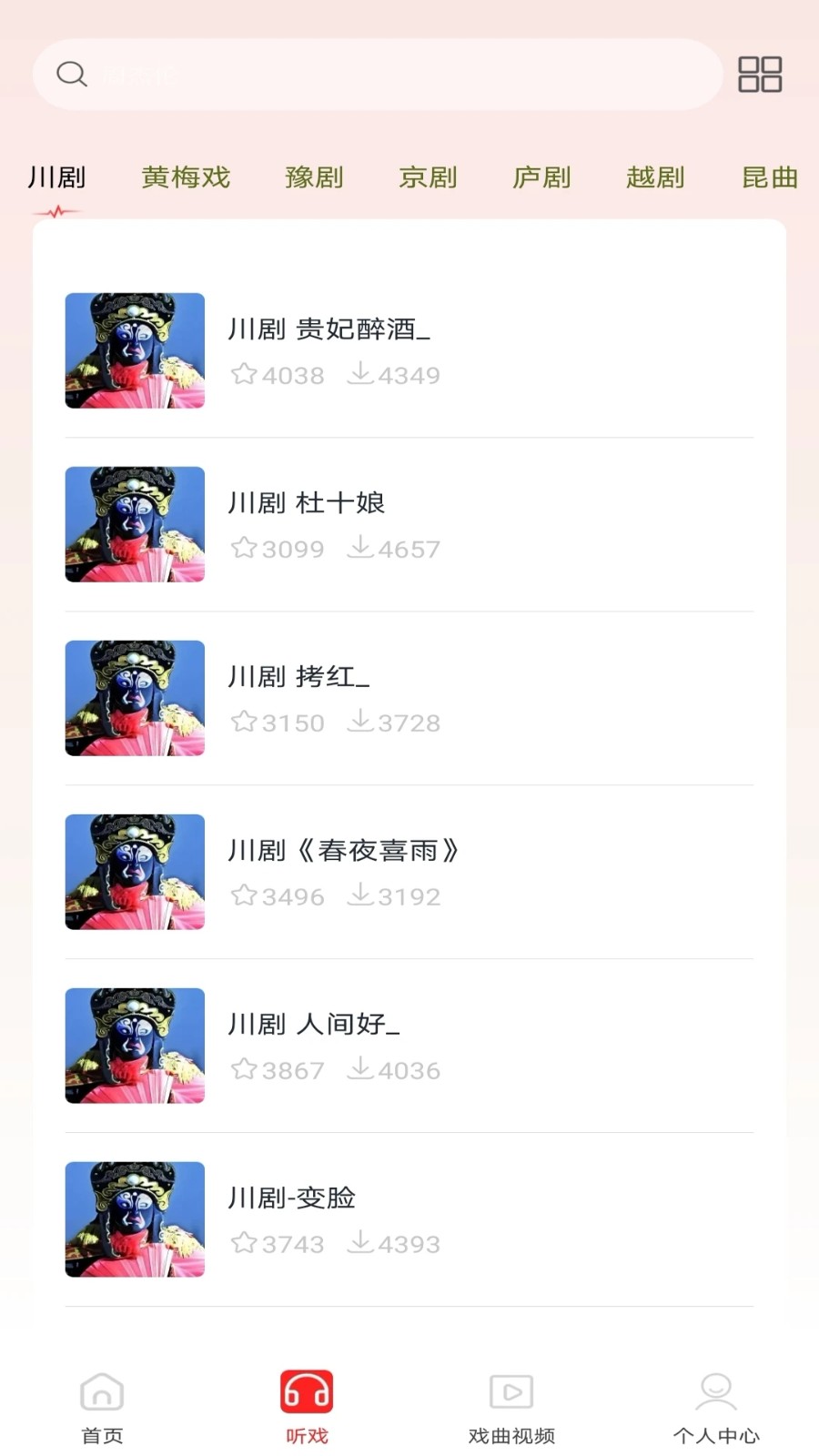
Task: Switch to the 黄梅戏 tab
Action: pyautogui.click(x=186, y=177)
